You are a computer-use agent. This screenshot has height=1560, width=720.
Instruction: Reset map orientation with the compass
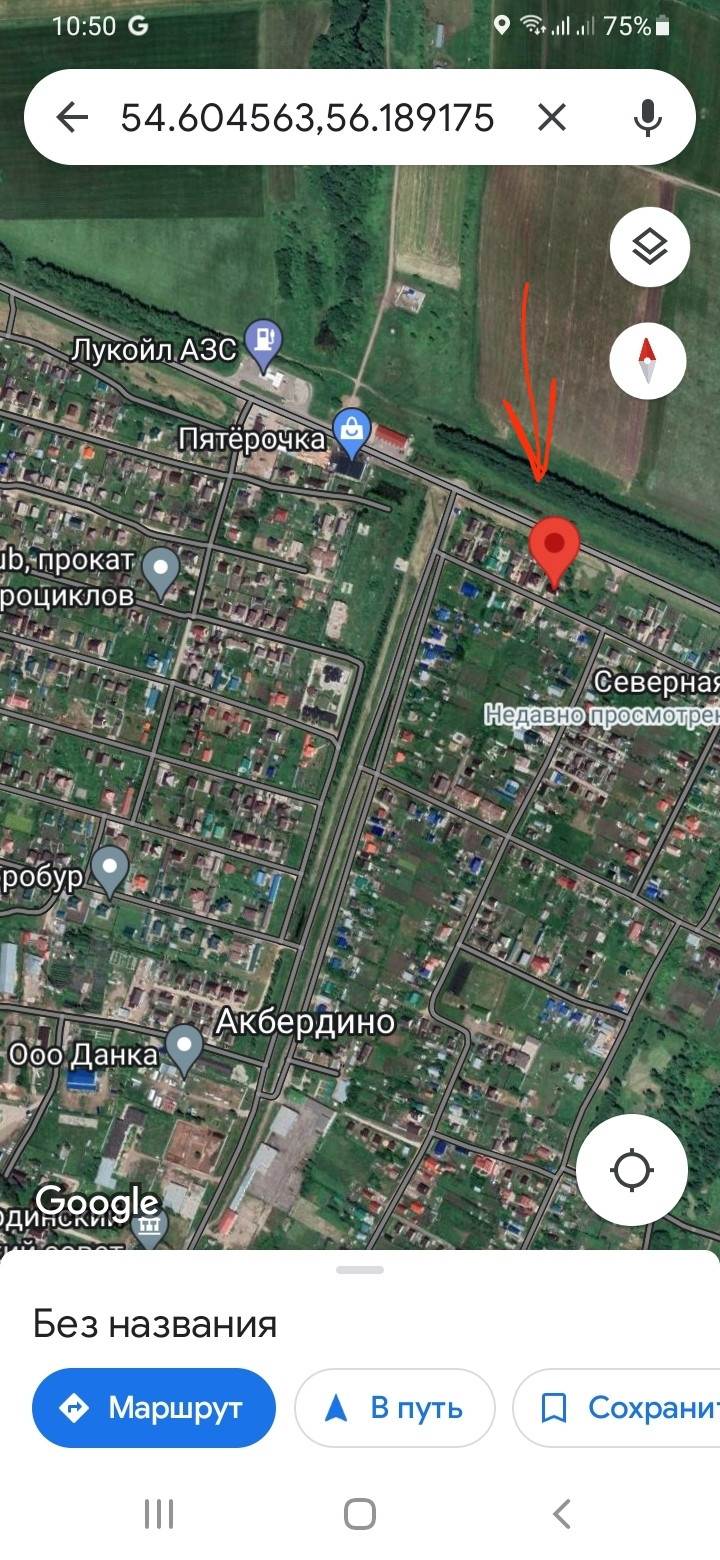click(648, 360)
